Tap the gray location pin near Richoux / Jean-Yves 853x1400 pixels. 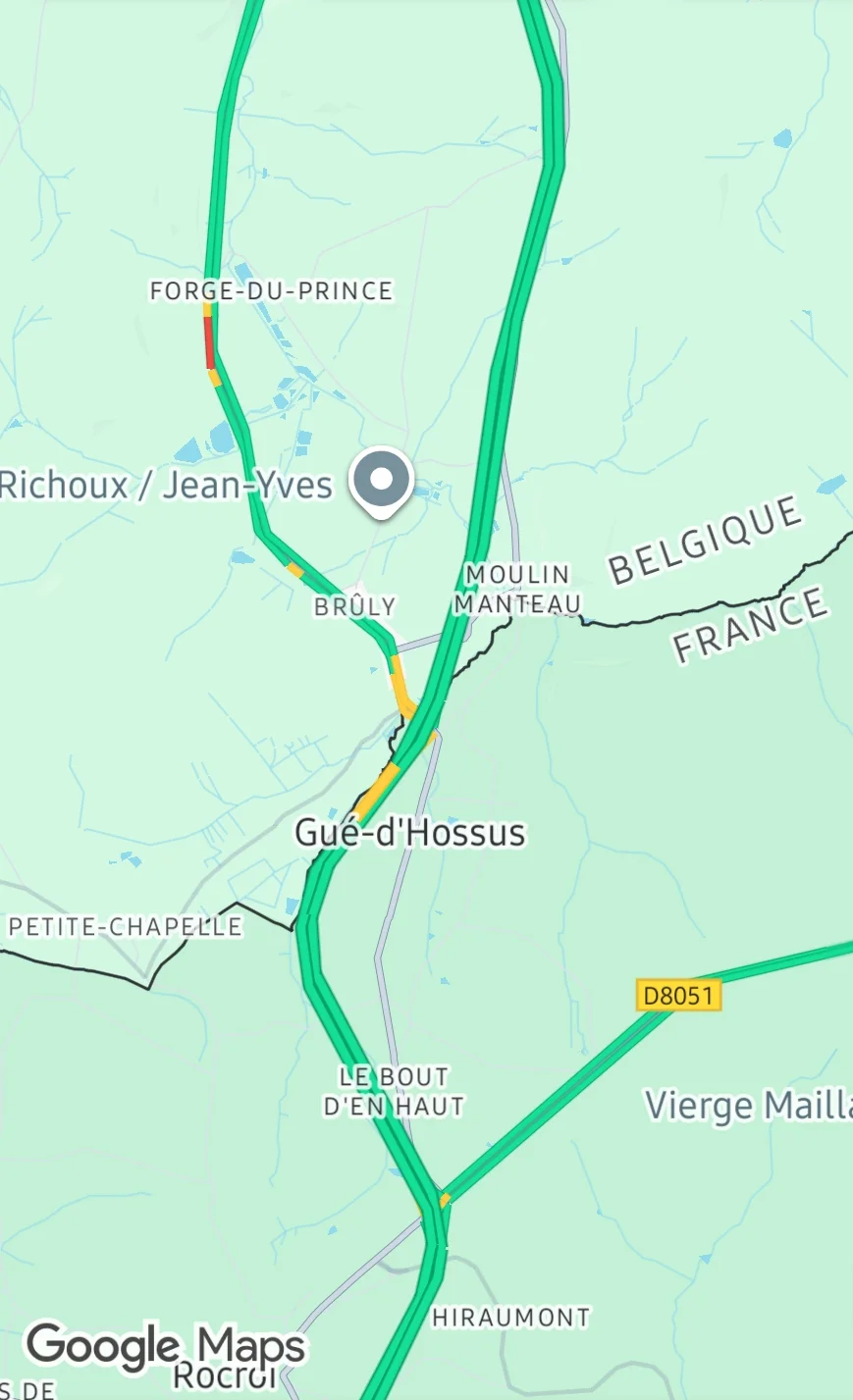click(x=383, y=481)
